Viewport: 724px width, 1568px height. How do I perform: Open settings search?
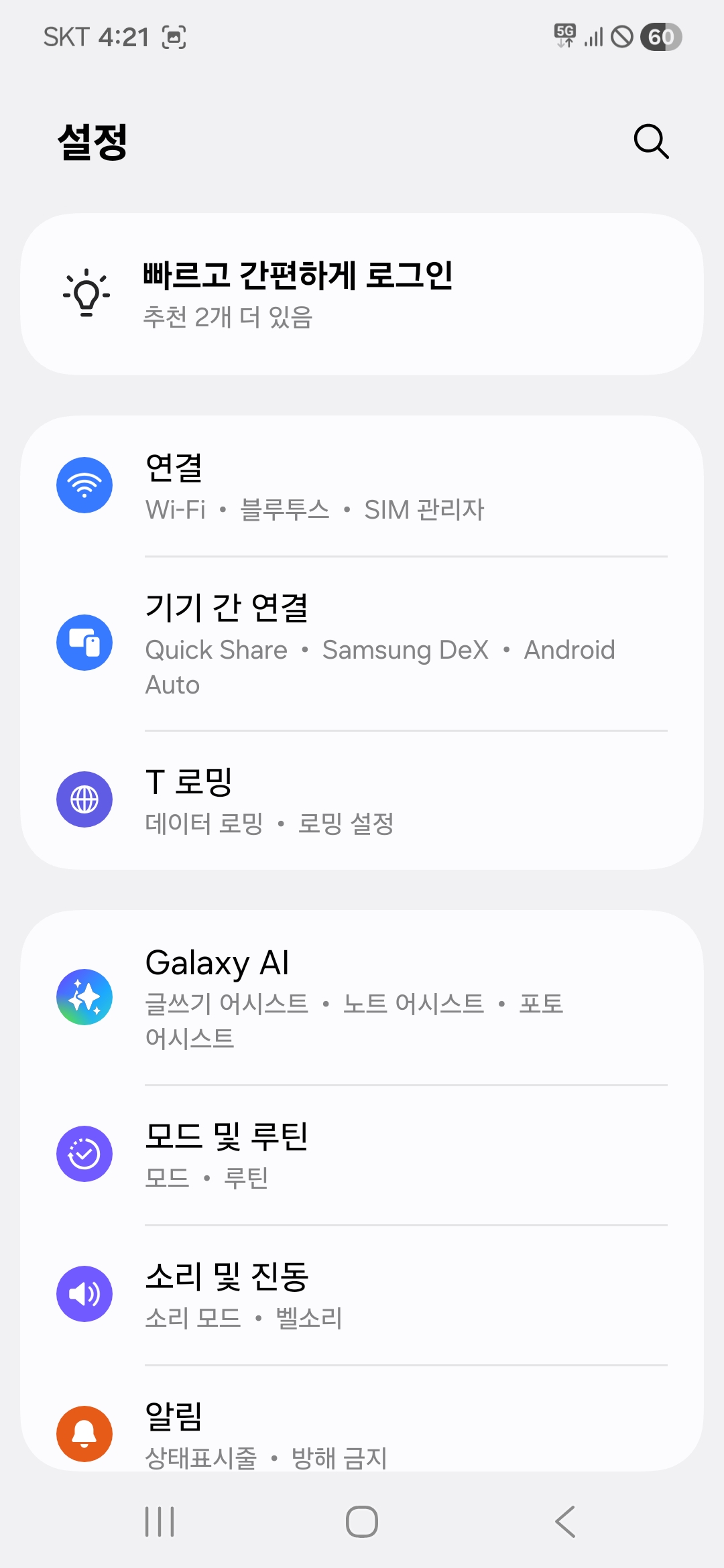[650, 142]
